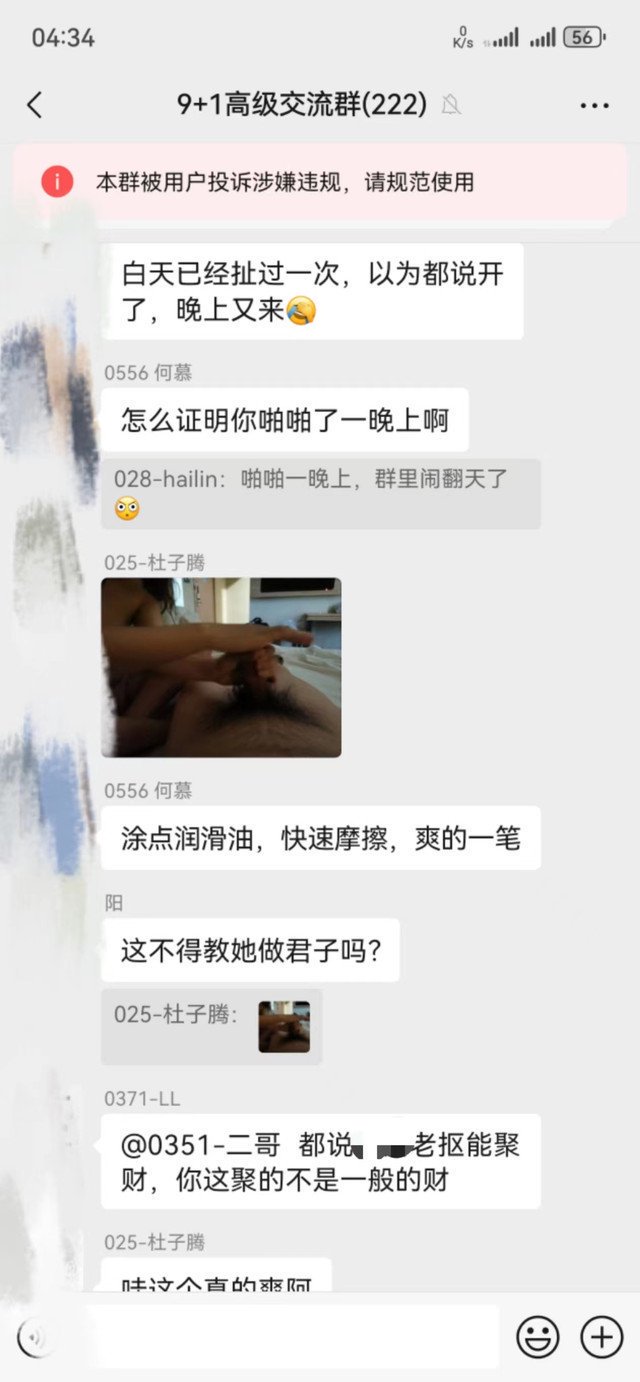Open quoted image reply from 025-杜子腾
This screenshot has width=640, height=1382.
[284, 1027]
